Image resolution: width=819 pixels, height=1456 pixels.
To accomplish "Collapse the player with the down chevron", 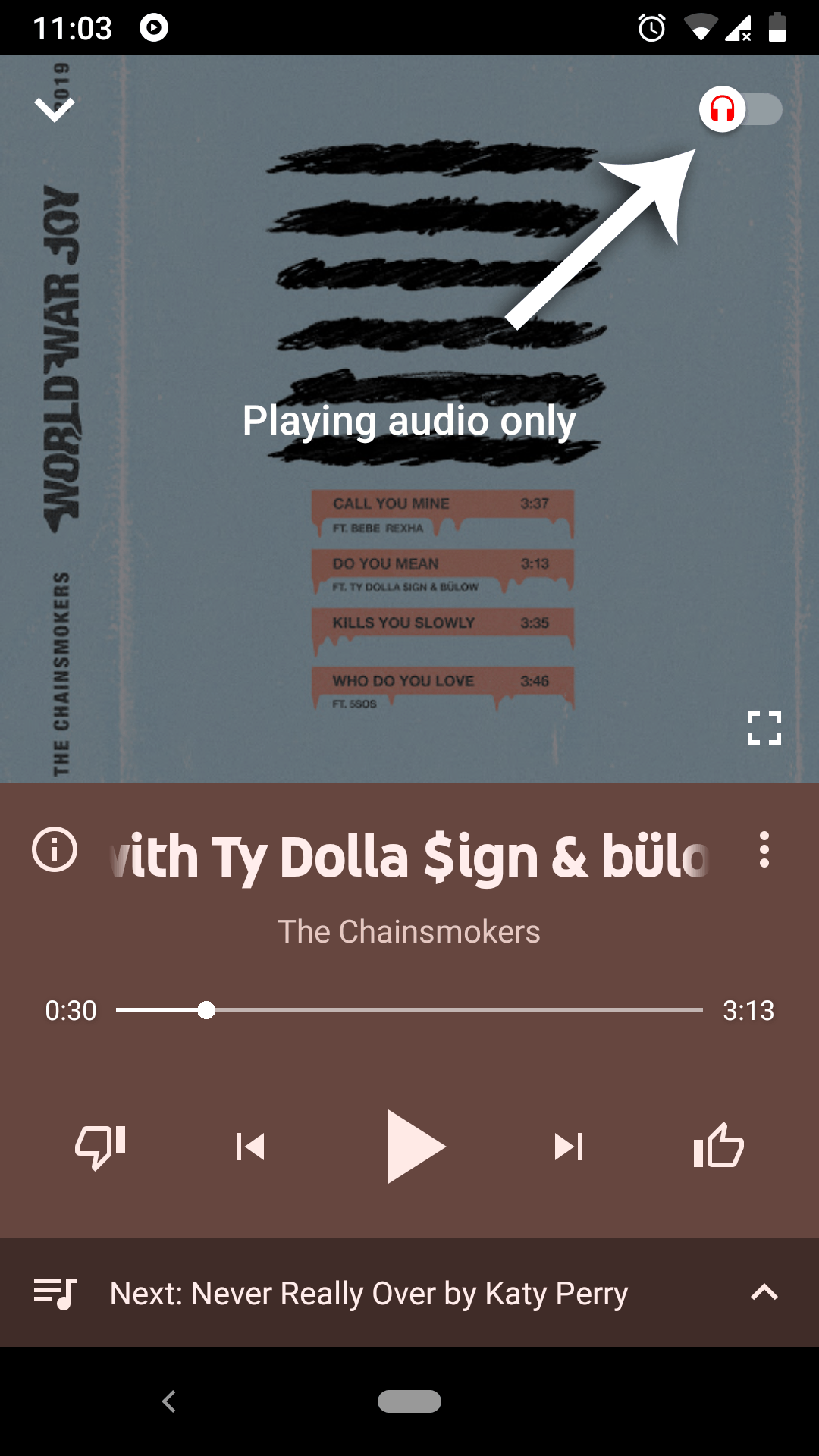I will pos(55,110).
